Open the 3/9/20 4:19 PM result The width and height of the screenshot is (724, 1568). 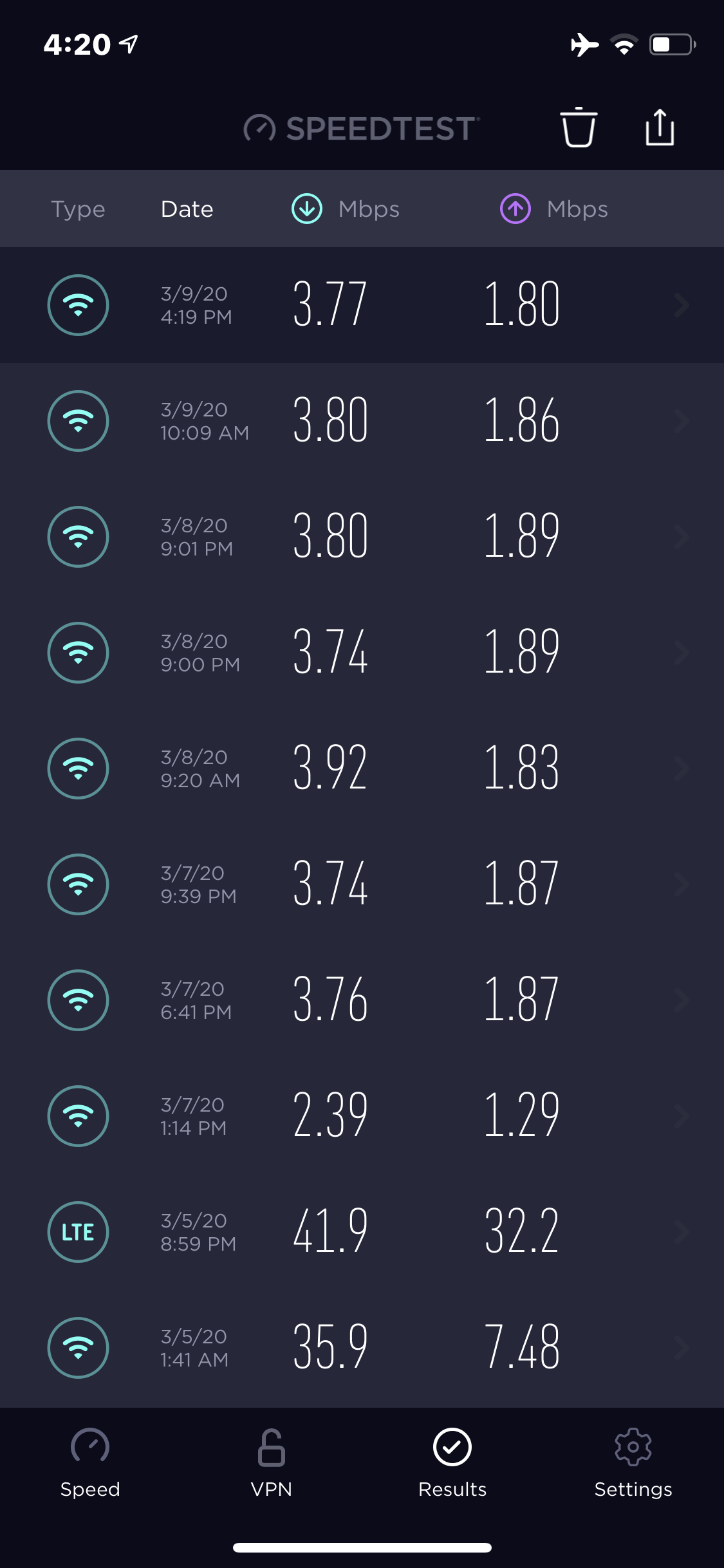pyautogui.click(x=362, y=305)
